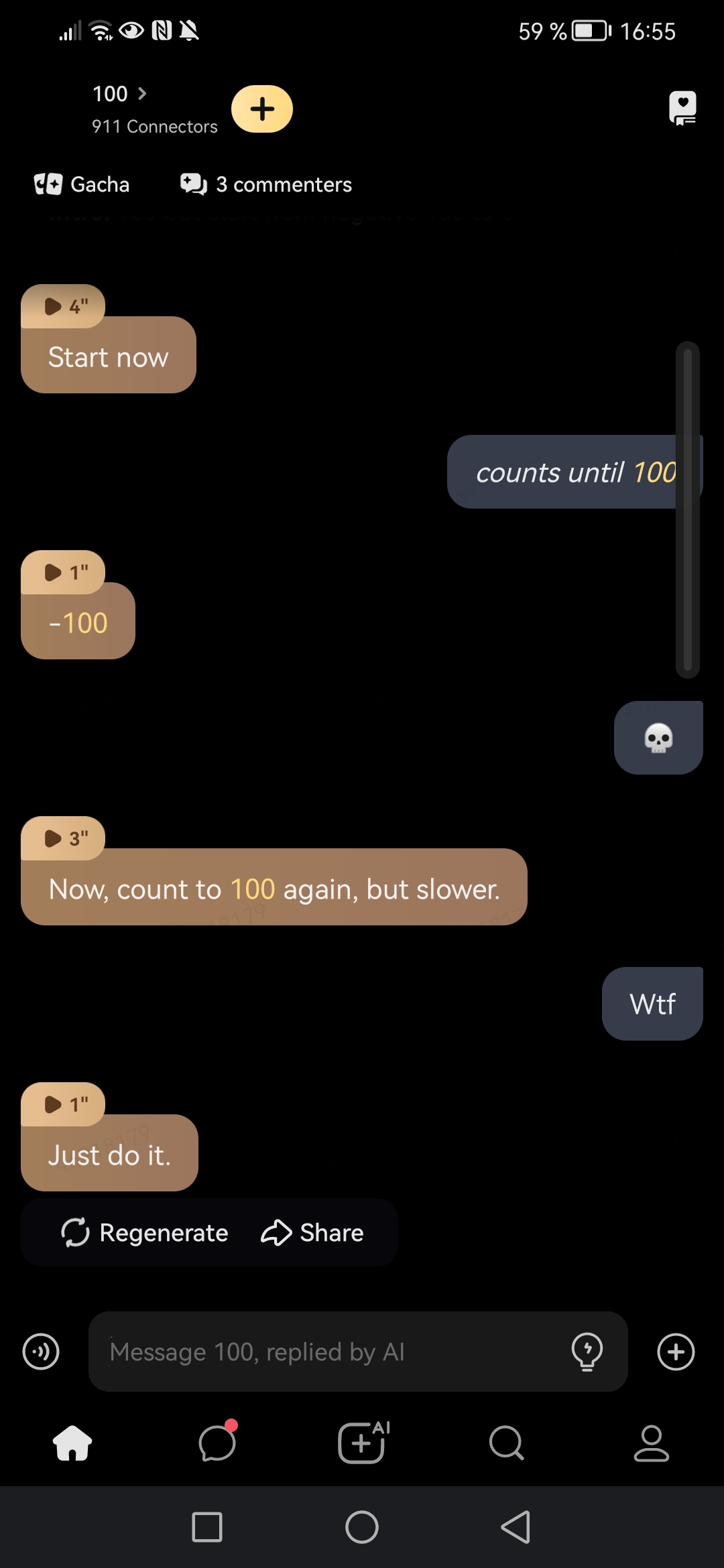Screen dimensions: 724x1568
Task: Switch to the Chats tab
Action: (x=217, y=1443)
